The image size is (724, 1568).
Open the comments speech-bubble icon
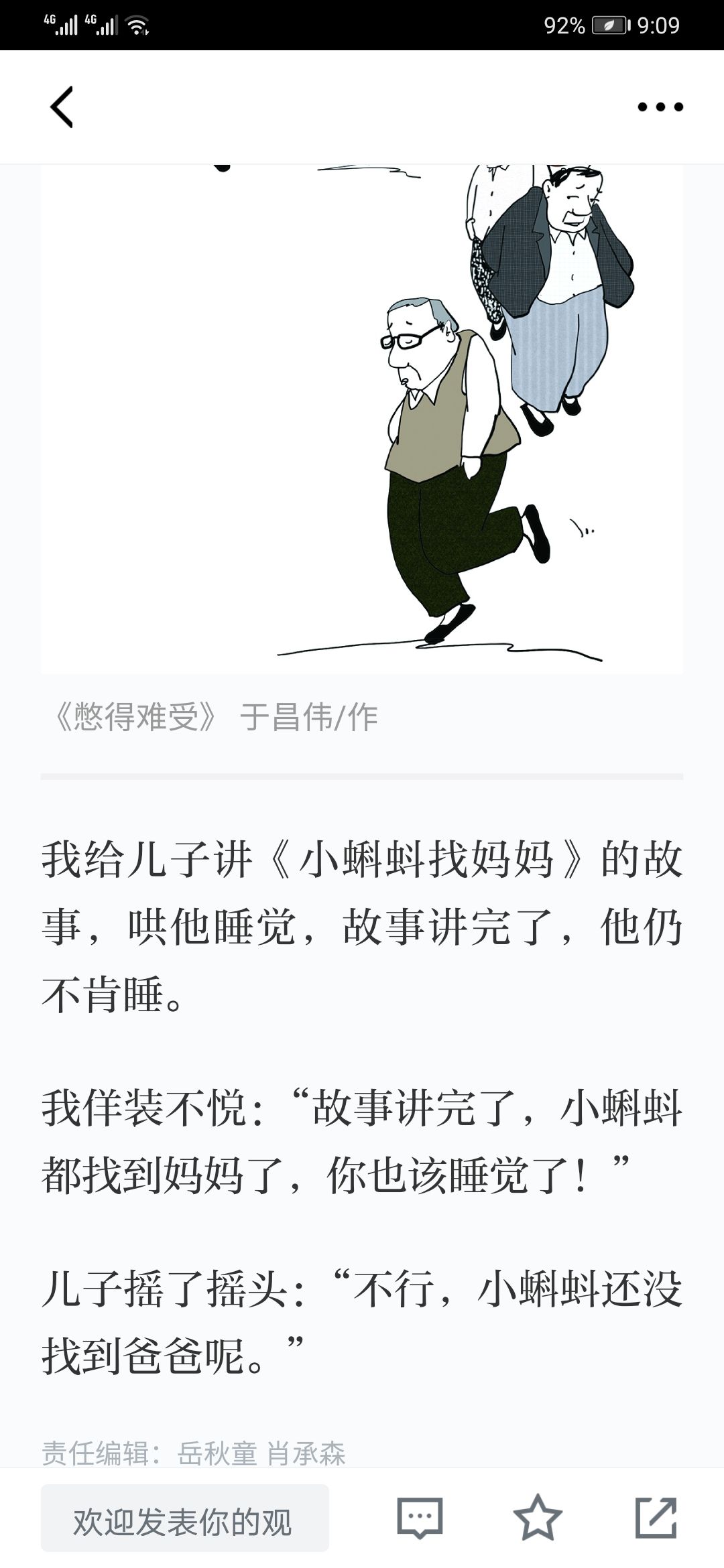[420, 1518]
